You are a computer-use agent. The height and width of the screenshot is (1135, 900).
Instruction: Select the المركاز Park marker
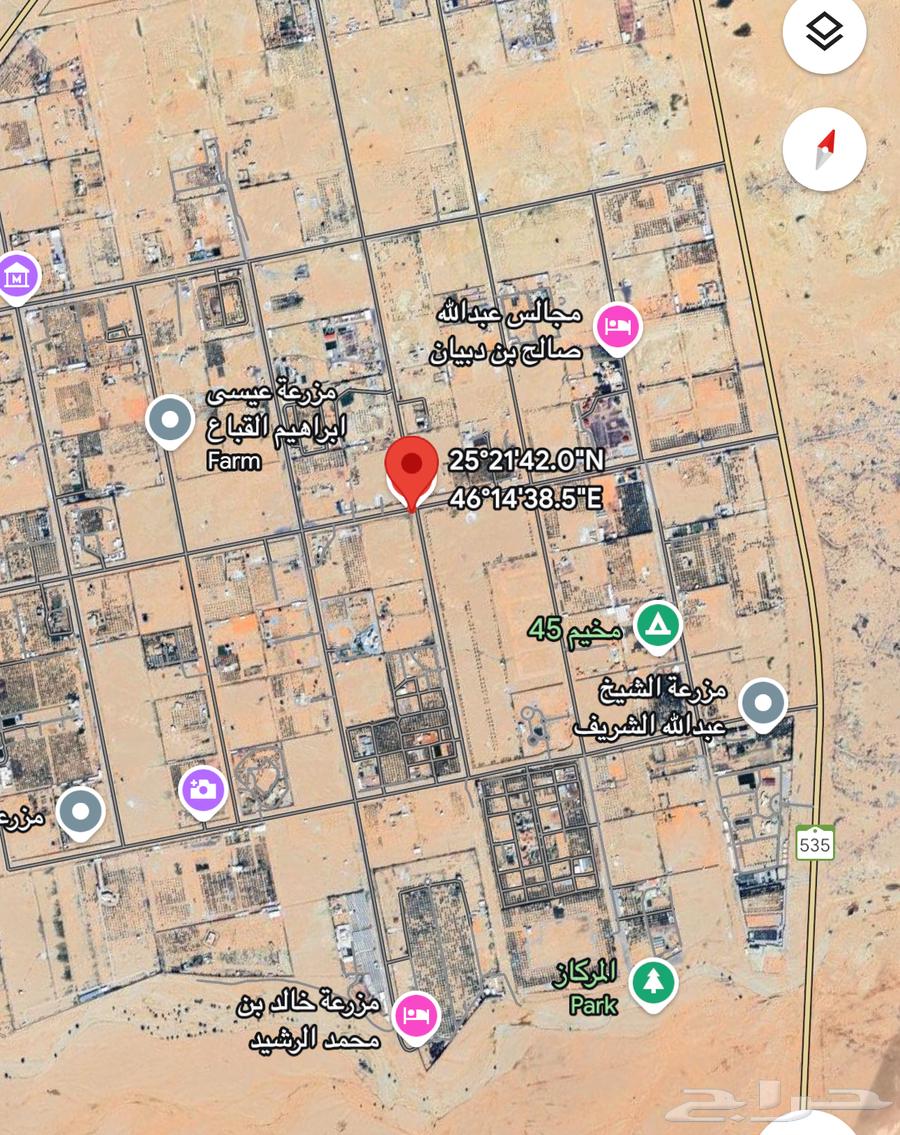pyautogui.click(x=653, y=980)
